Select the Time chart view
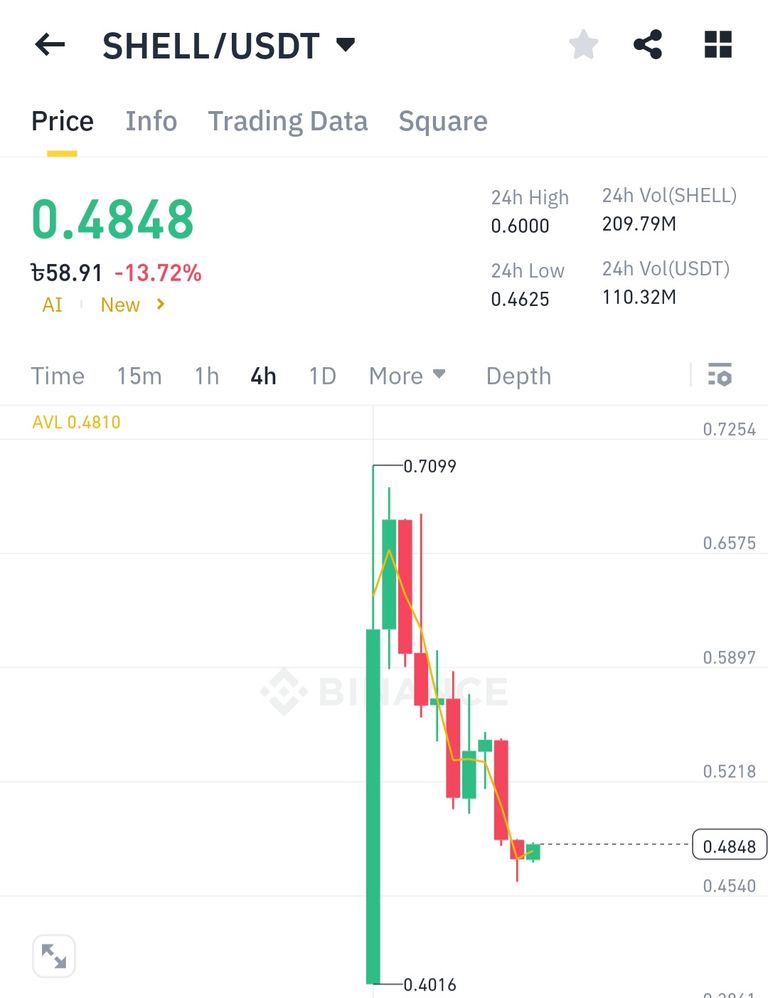The image size is (768, 998). (57, 376)
